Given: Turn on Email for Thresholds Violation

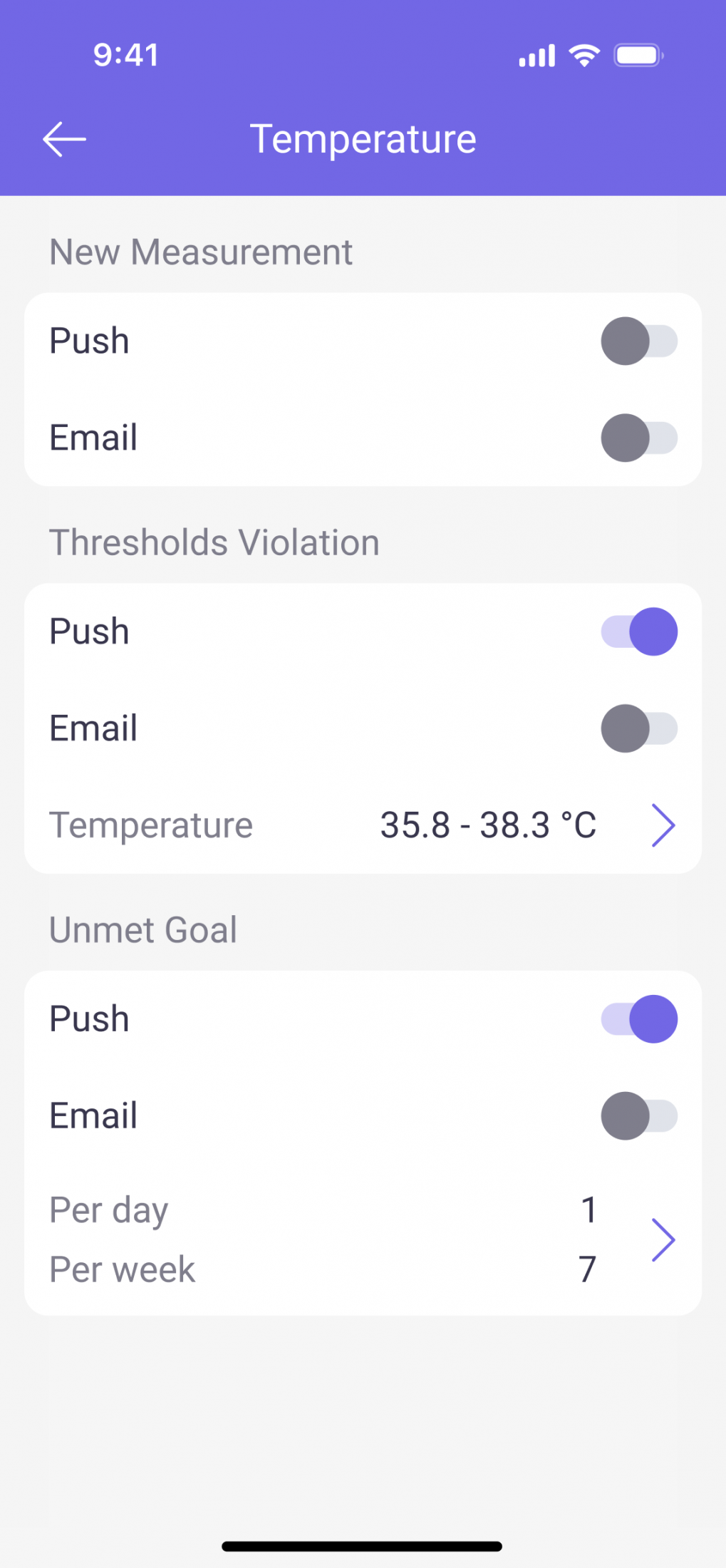Looking at the screenshot, I should [639, 728].
